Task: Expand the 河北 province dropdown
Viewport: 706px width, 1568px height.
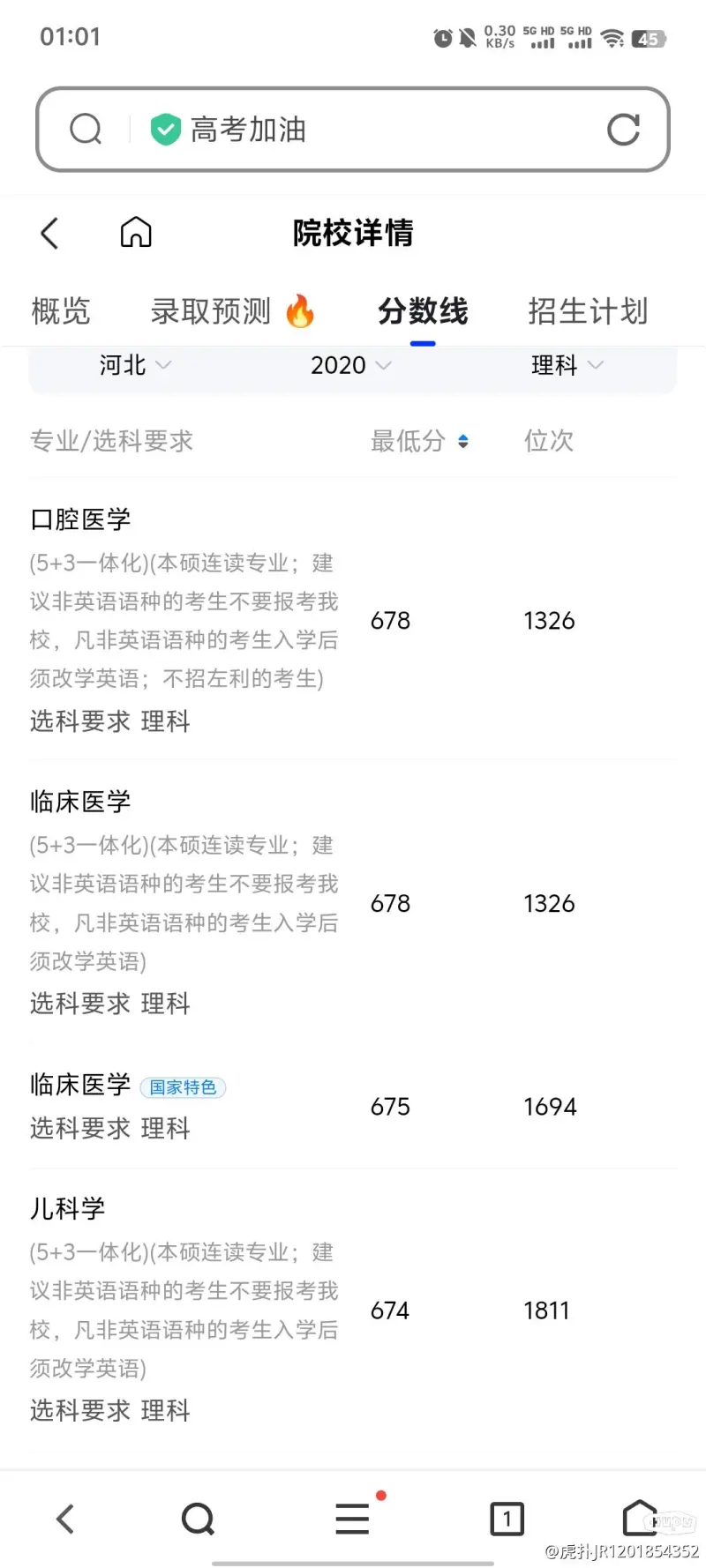Action: pyautogui.click(x=135, y=365)
